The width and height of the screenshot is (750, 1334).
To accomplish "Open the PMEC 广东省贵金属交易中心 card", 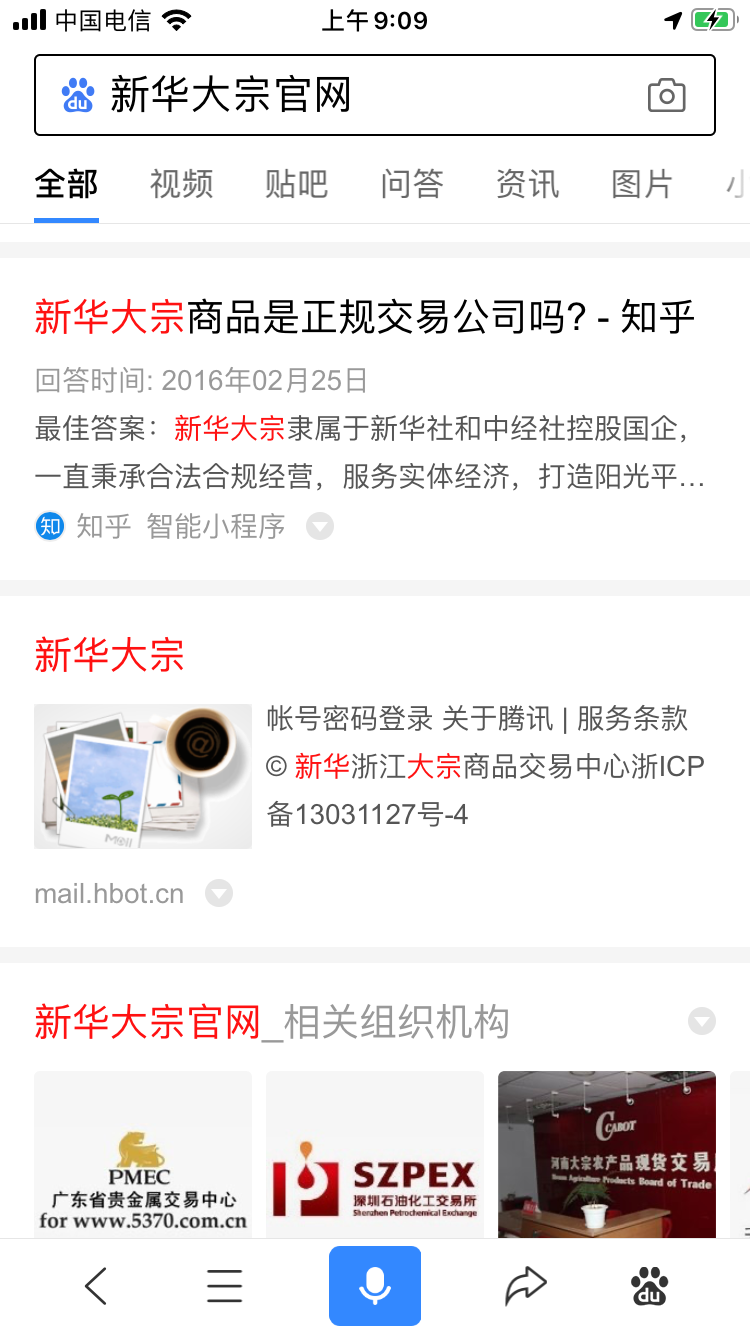I will tap(143, 1155).
